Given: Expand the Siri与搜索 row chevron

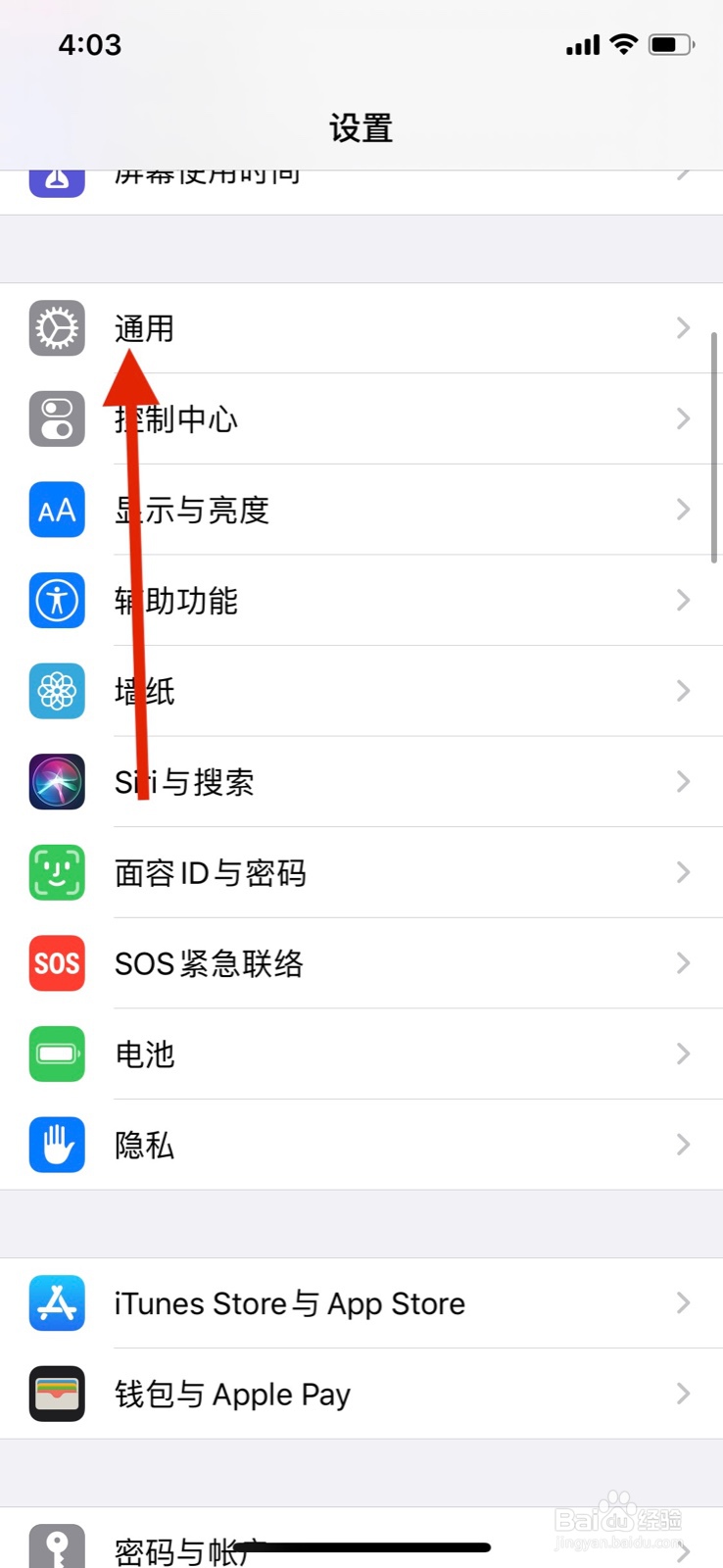Looking at the screenshot, I should [682, 781].
